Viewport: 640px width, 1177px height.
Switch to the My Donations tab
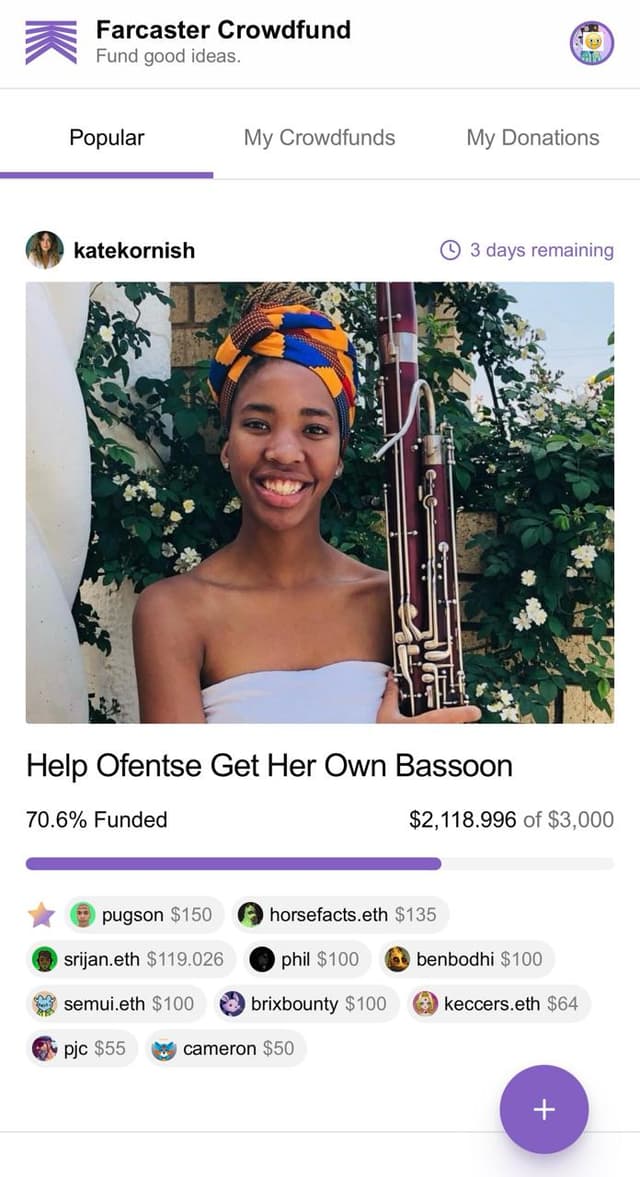532,138
